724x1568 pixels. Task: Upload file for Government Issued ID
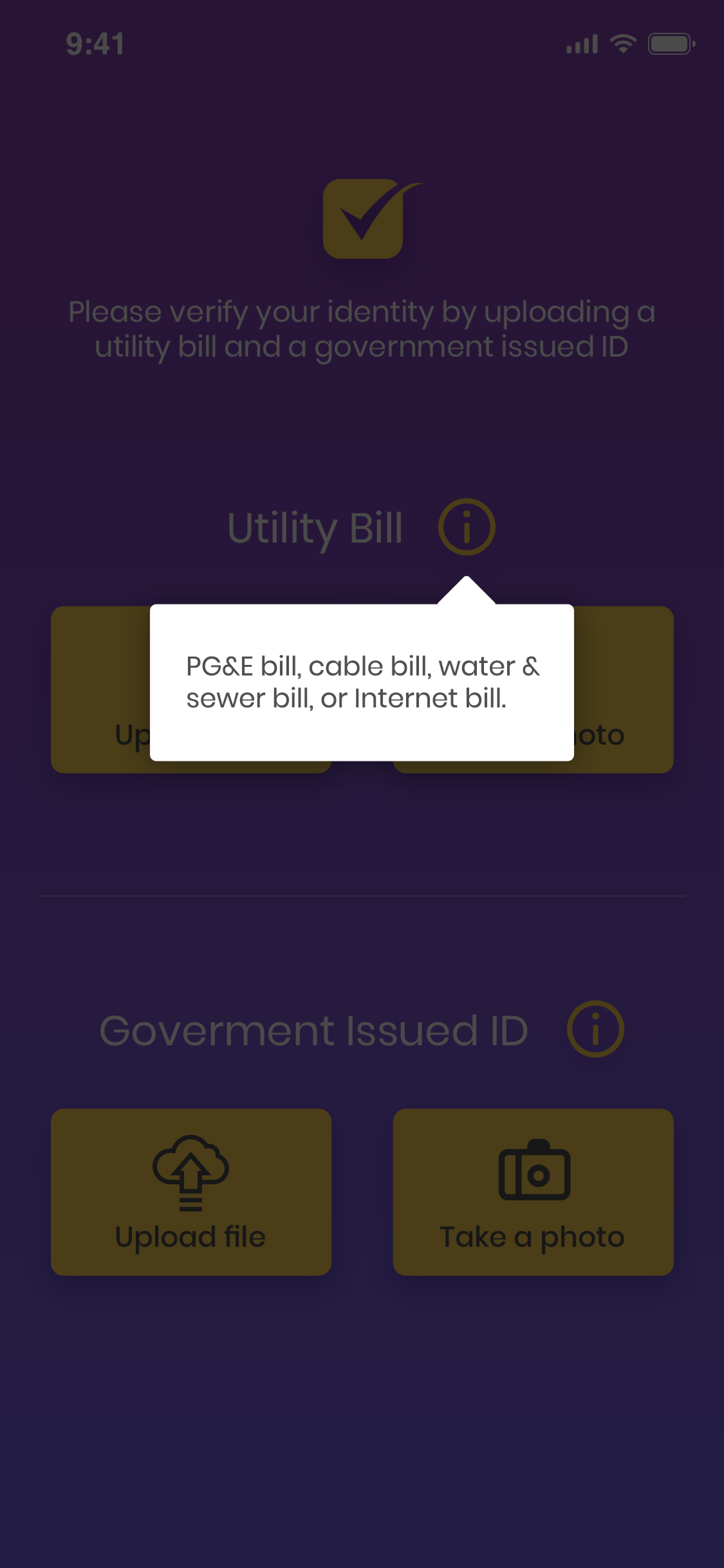click(191, 1192)
